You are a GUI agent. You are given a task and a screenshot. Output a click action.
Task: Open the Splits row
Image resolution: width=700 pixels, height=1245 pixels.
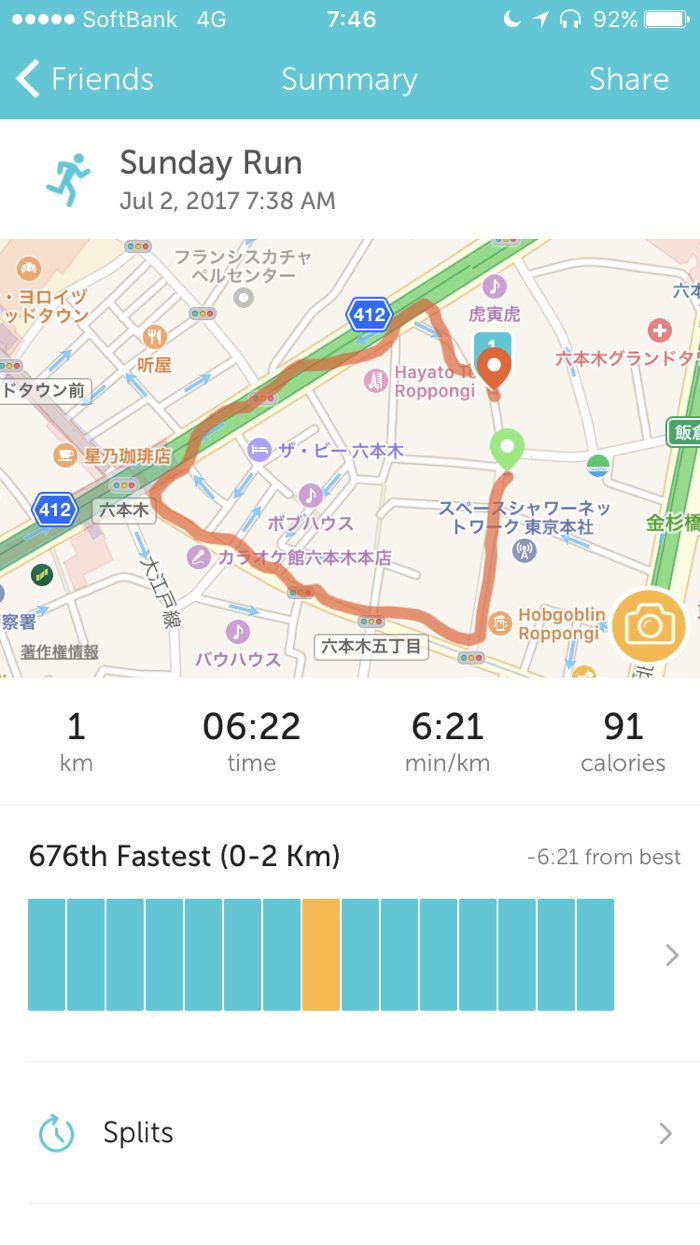click(350, 1133)
